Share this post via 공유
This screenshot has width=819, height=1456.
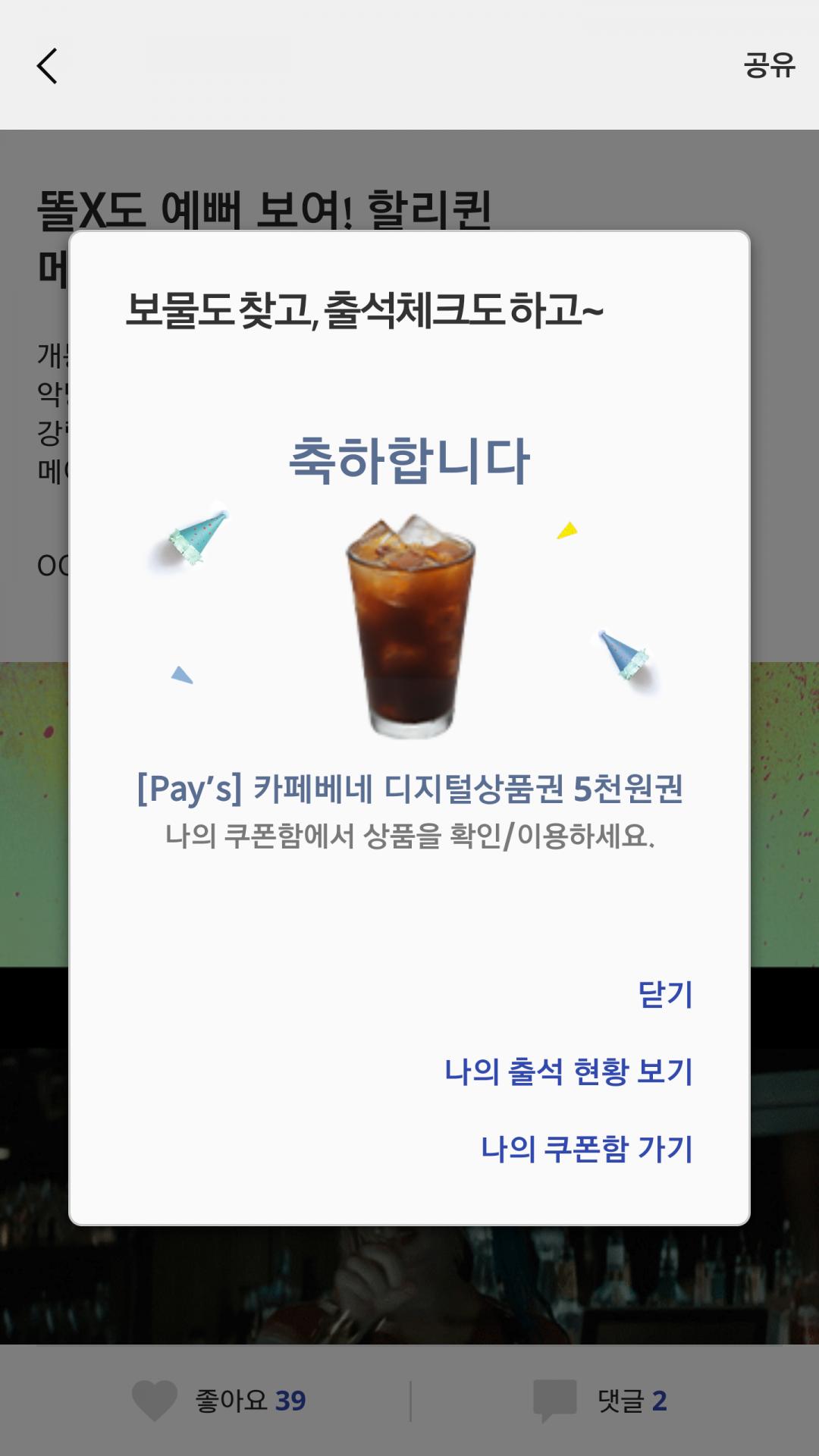pyautogui.click(x=769, y=65)
